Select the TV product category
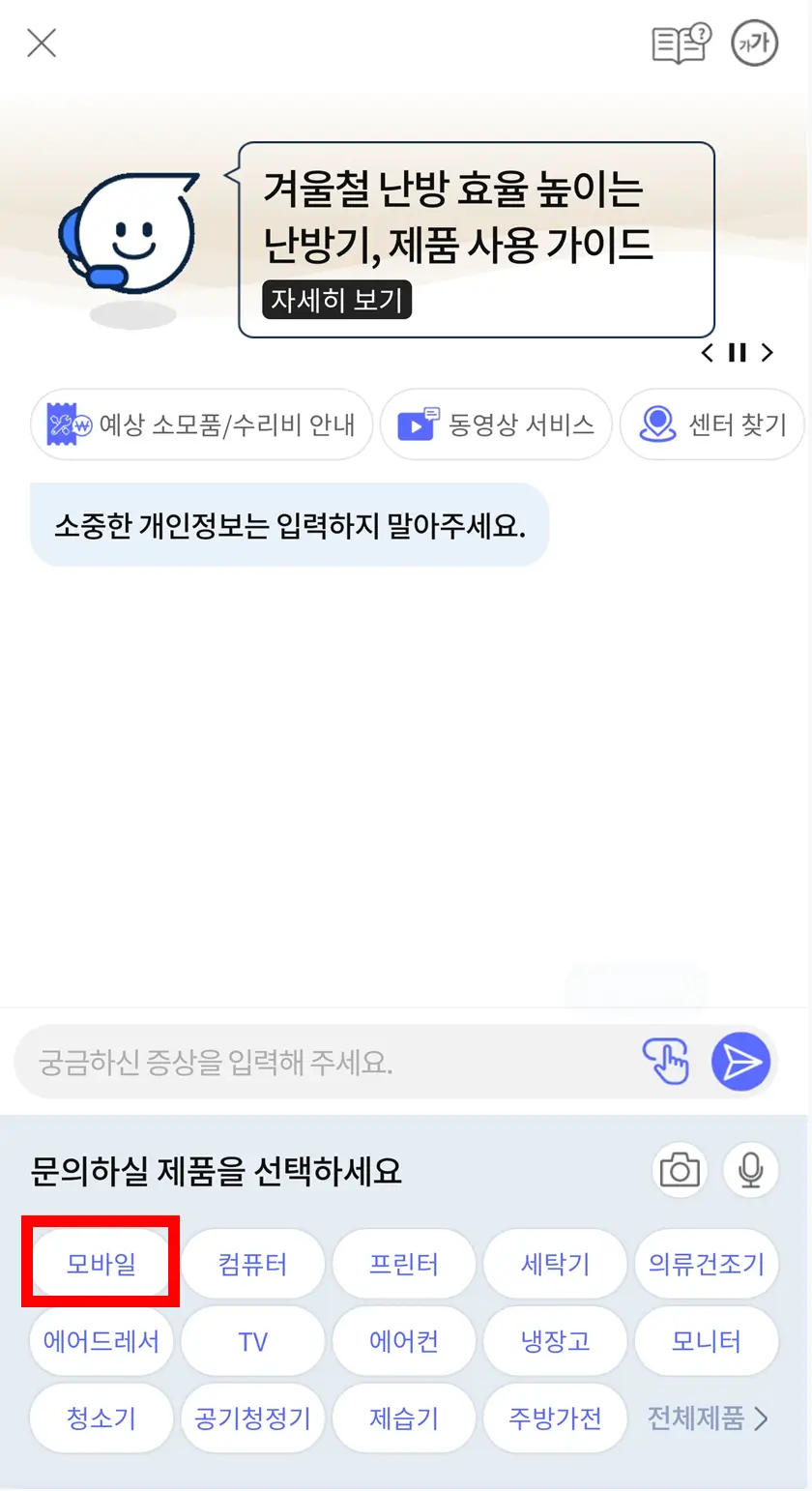The image size is (812, 1491). [x=252, y=1341]
